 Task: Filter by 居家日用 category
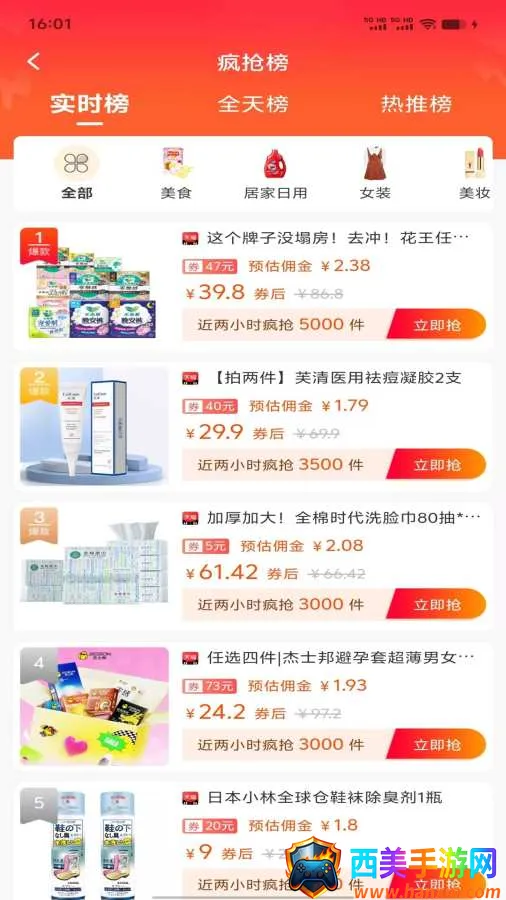click(275, 173)
